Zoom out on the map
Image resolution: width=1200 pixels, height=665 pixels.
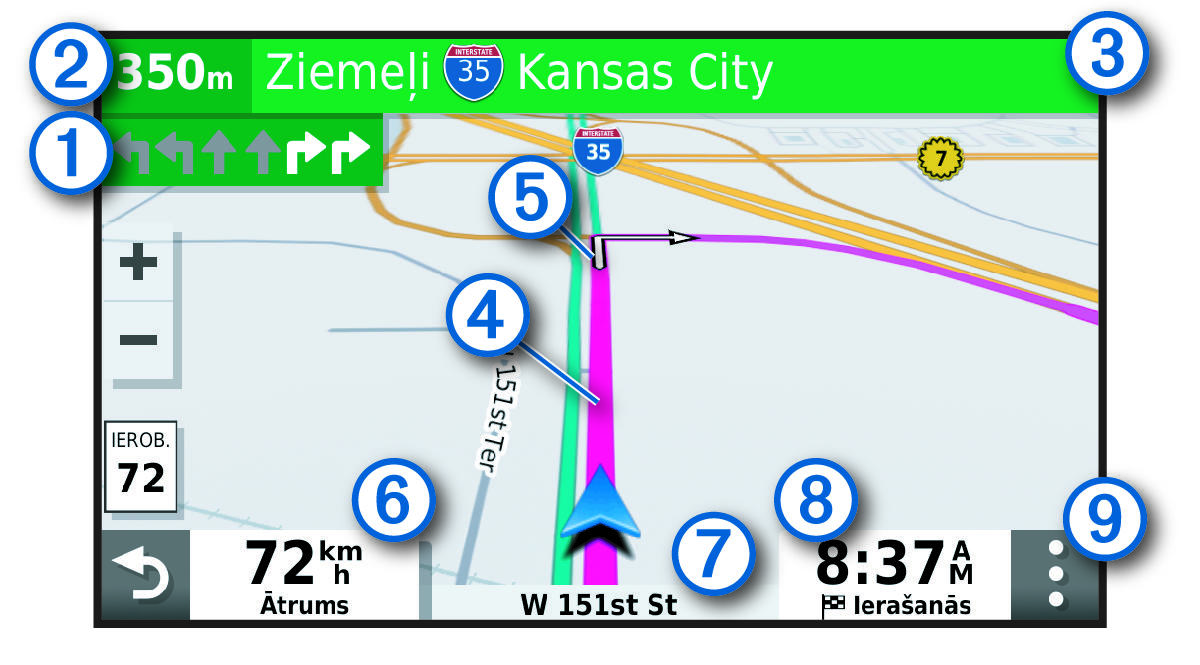(138, 340)
